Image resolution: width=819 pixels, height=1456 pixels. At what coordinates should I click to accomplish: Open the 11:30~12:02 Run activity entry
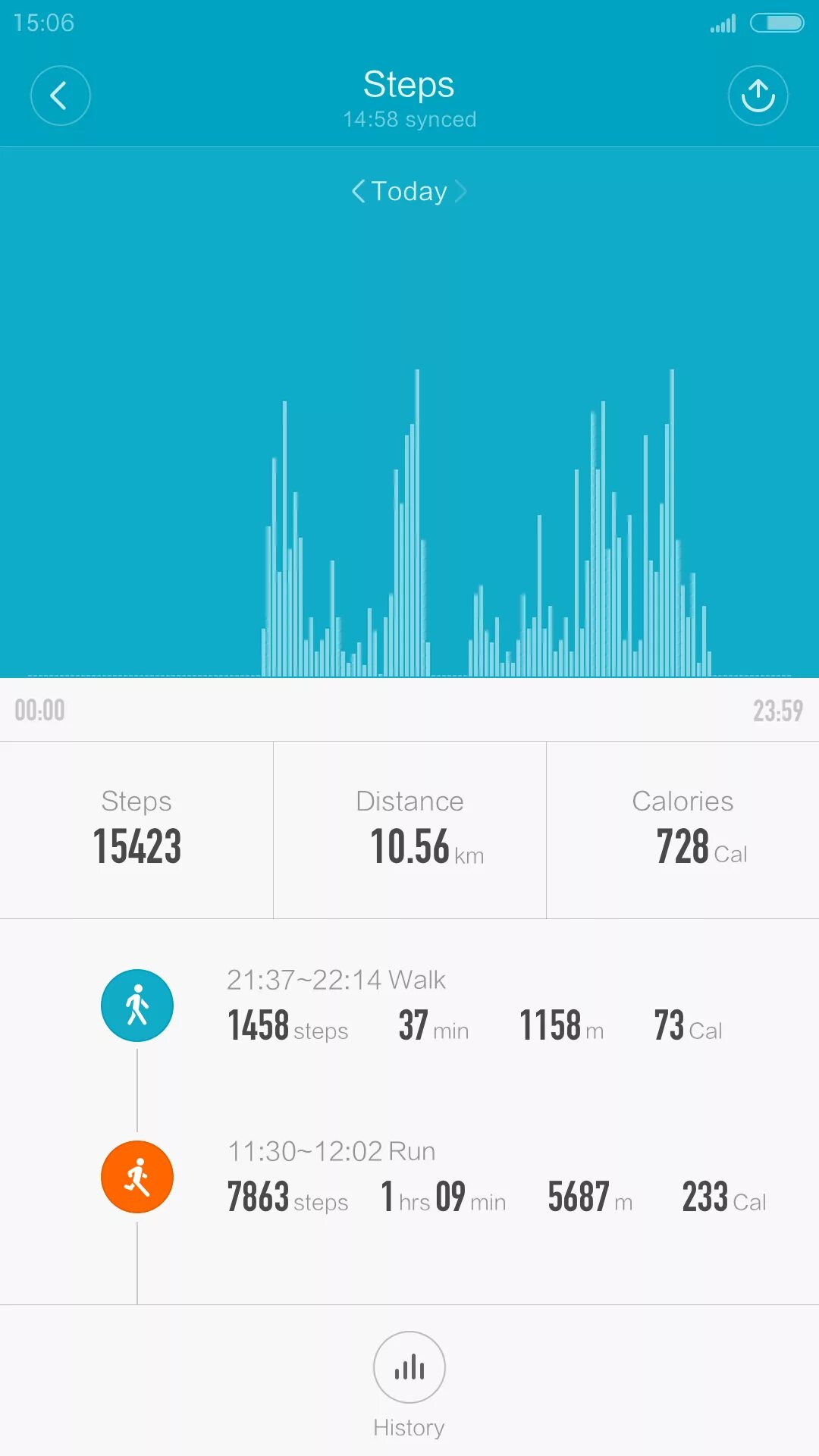[409, 1177]
